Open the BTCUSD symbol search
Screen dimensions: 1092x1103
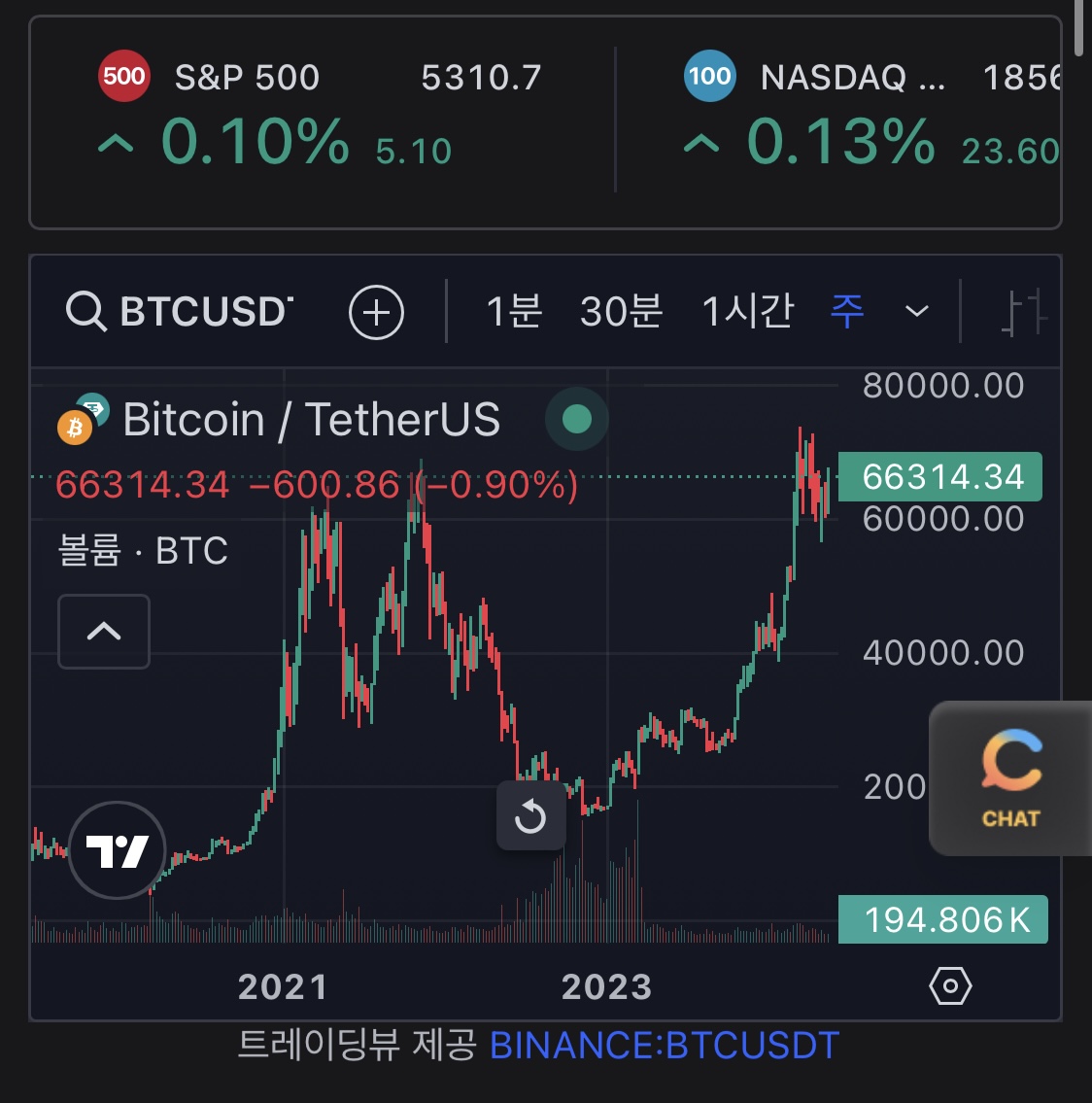click(x=180, y=312)
